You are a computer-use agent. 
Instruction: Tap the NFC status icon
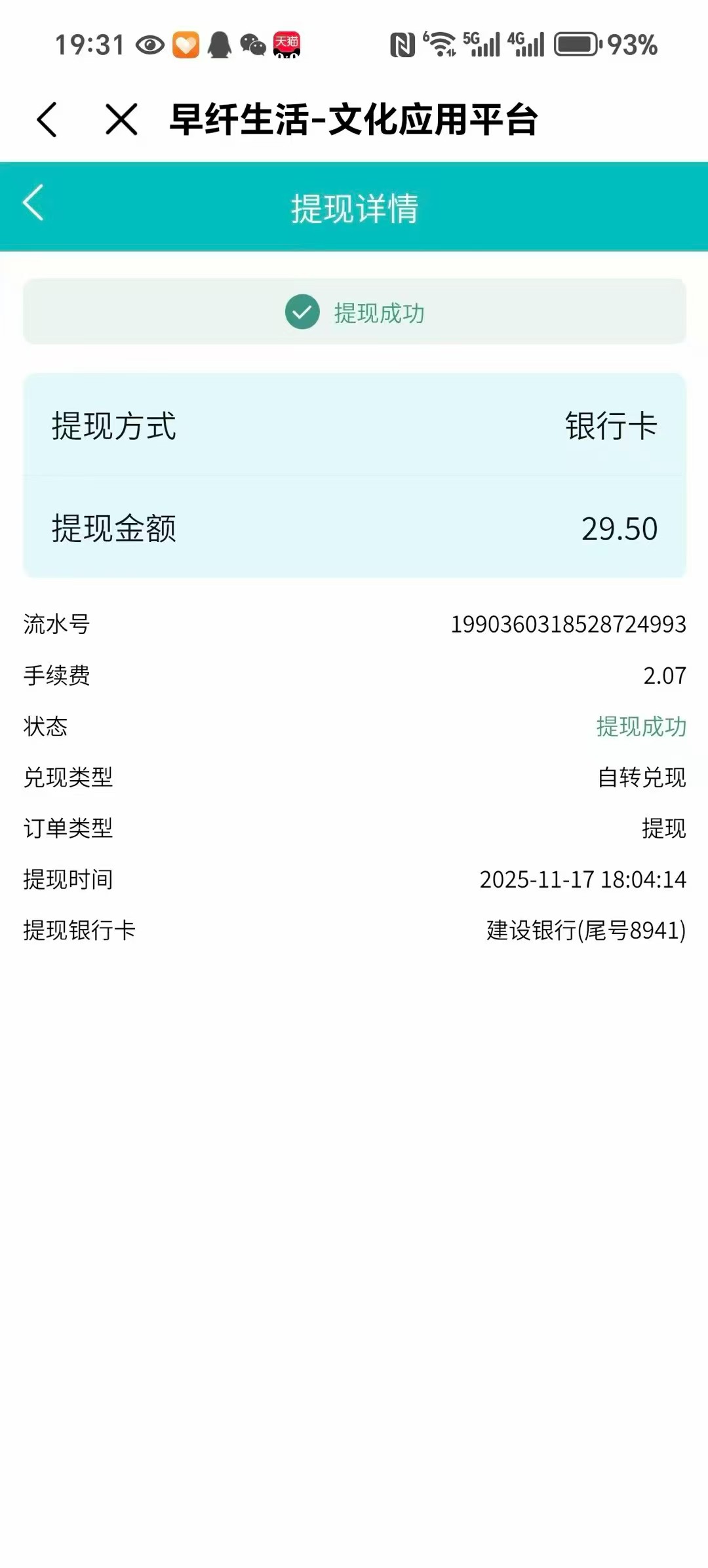[x=403, y=45]
